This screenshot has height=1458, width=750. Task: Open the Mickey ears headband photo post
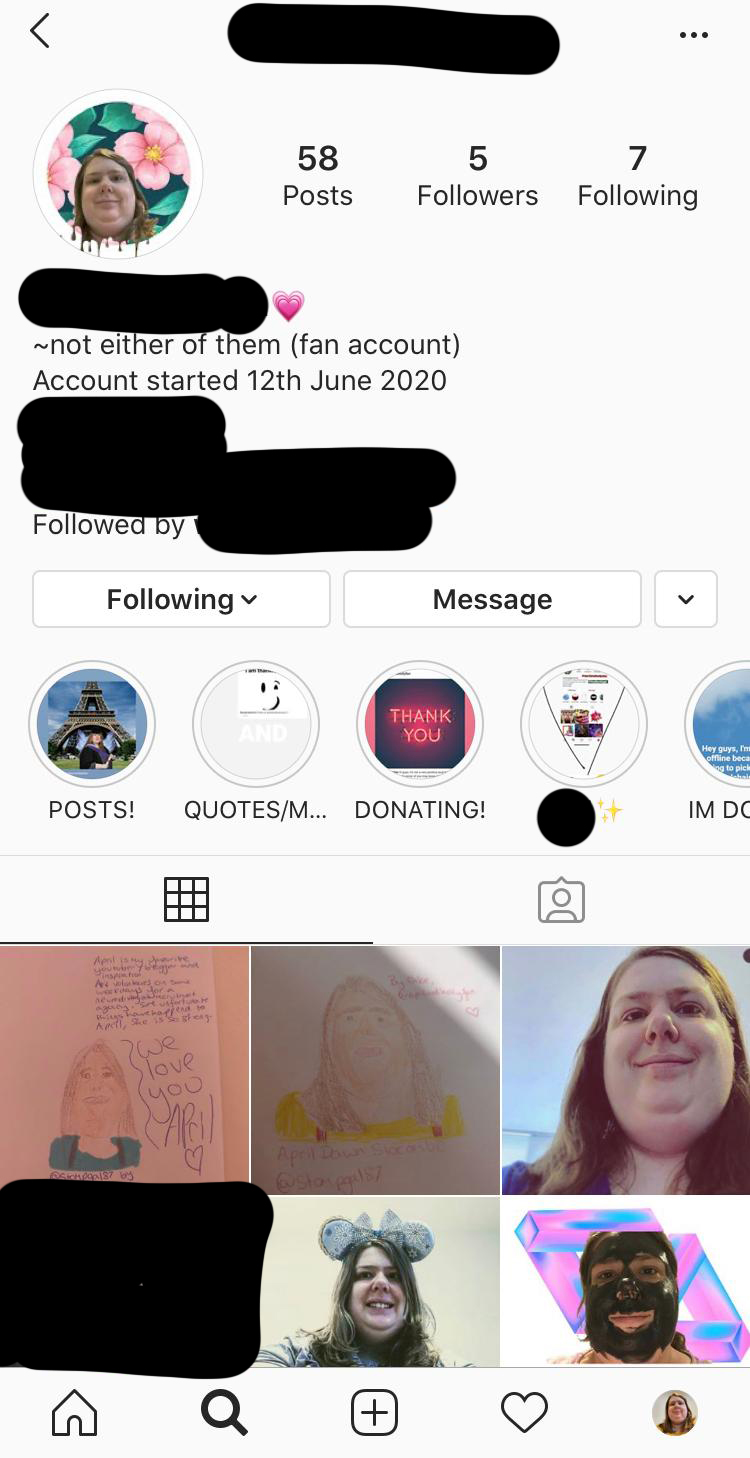coord(375,1282)
